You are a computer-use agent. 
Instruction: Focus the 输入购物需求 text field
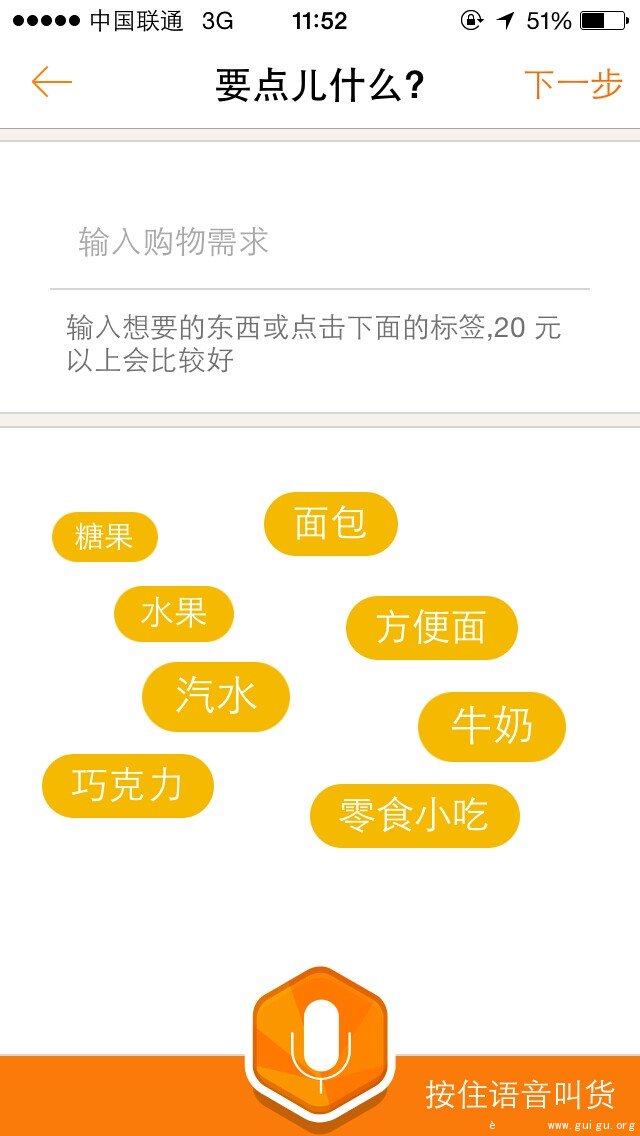320,242
